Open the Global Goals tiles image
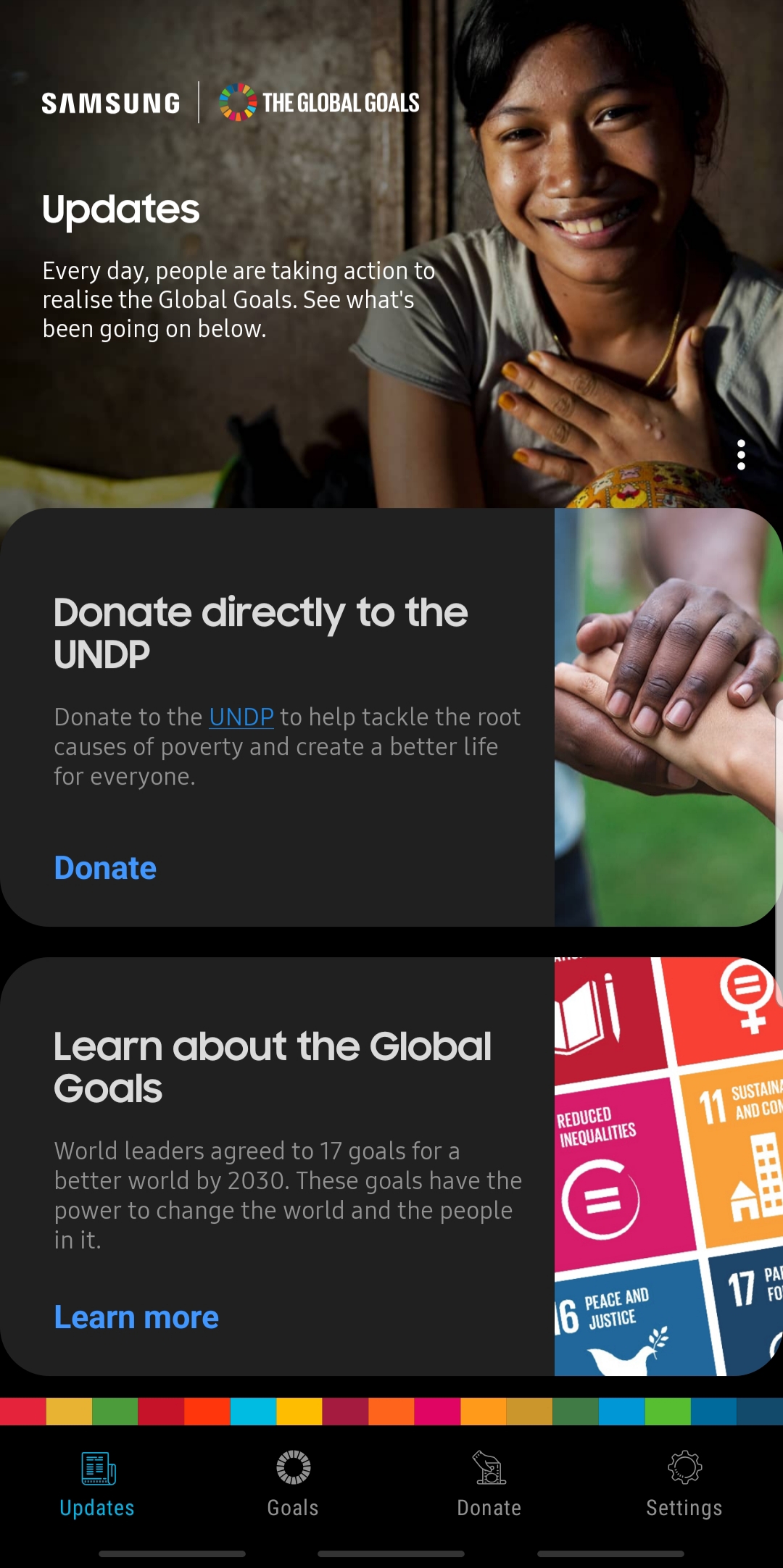Image resolution: width=783 pixels, height=1568 pixels. pos(666,1167)
